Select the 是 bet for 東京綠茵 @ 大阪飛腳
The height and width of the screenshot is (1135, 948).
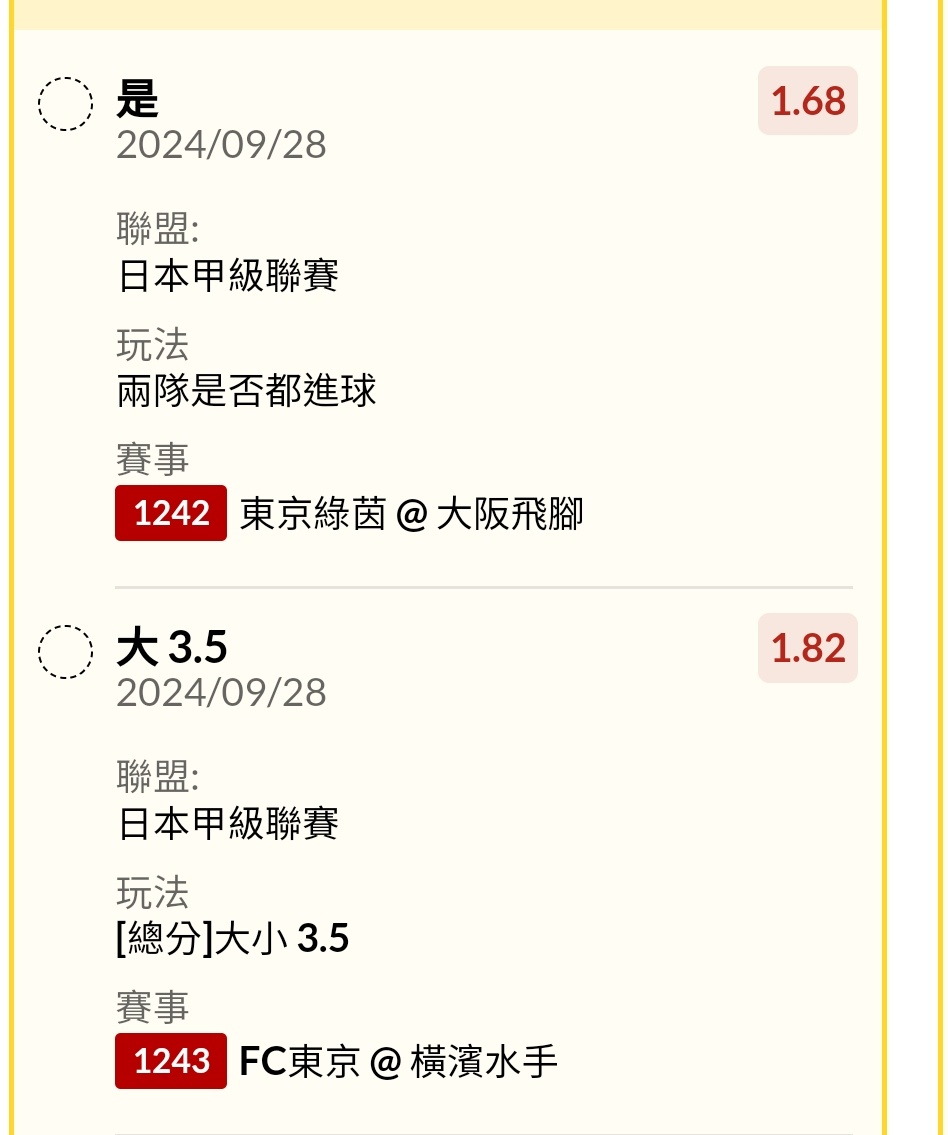[x=65, y=104]
